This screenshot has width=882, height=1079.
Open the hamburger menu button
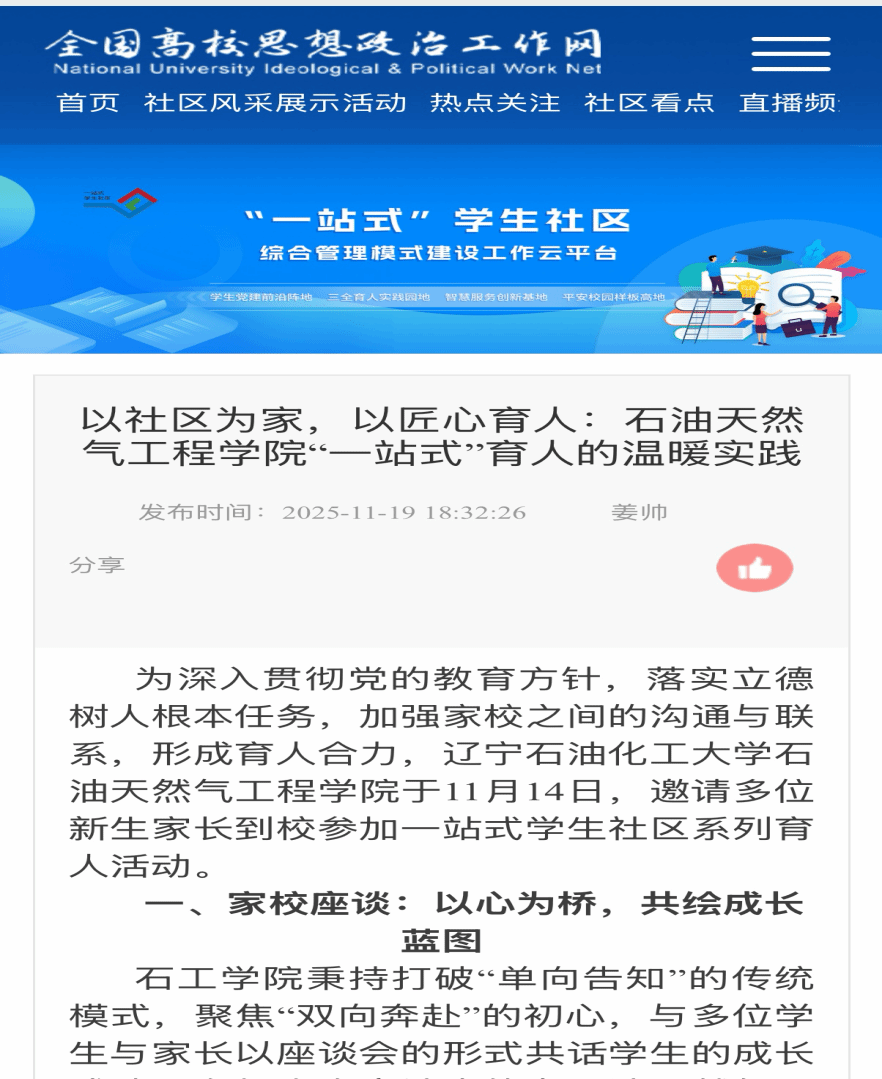pos(790,53)
